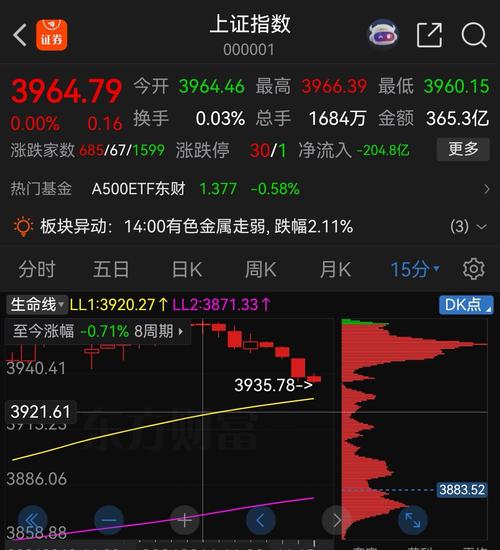Open chart settings gear
Screen dimensions: 500x550
[474, 269]
